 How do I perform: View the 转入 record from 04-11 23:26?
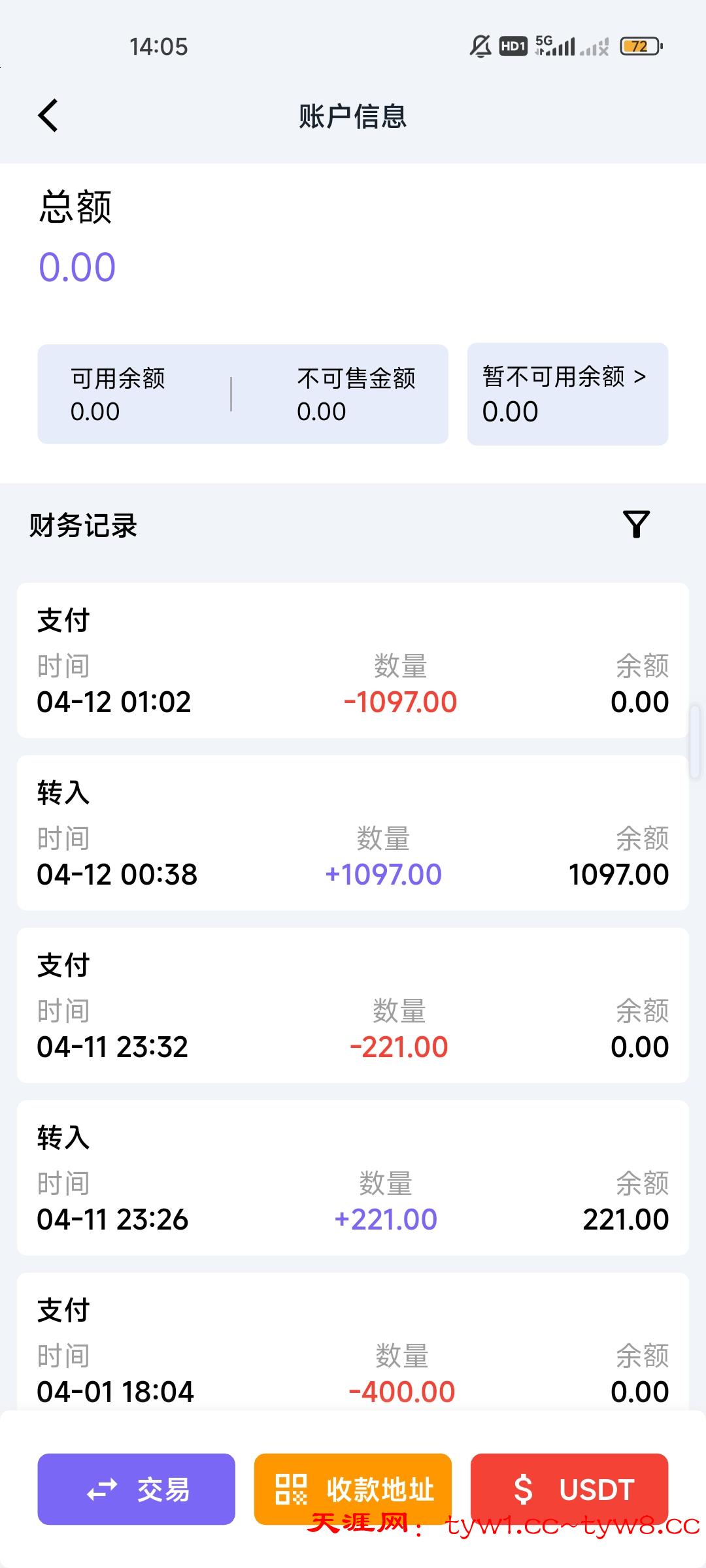coord(353,1178)
